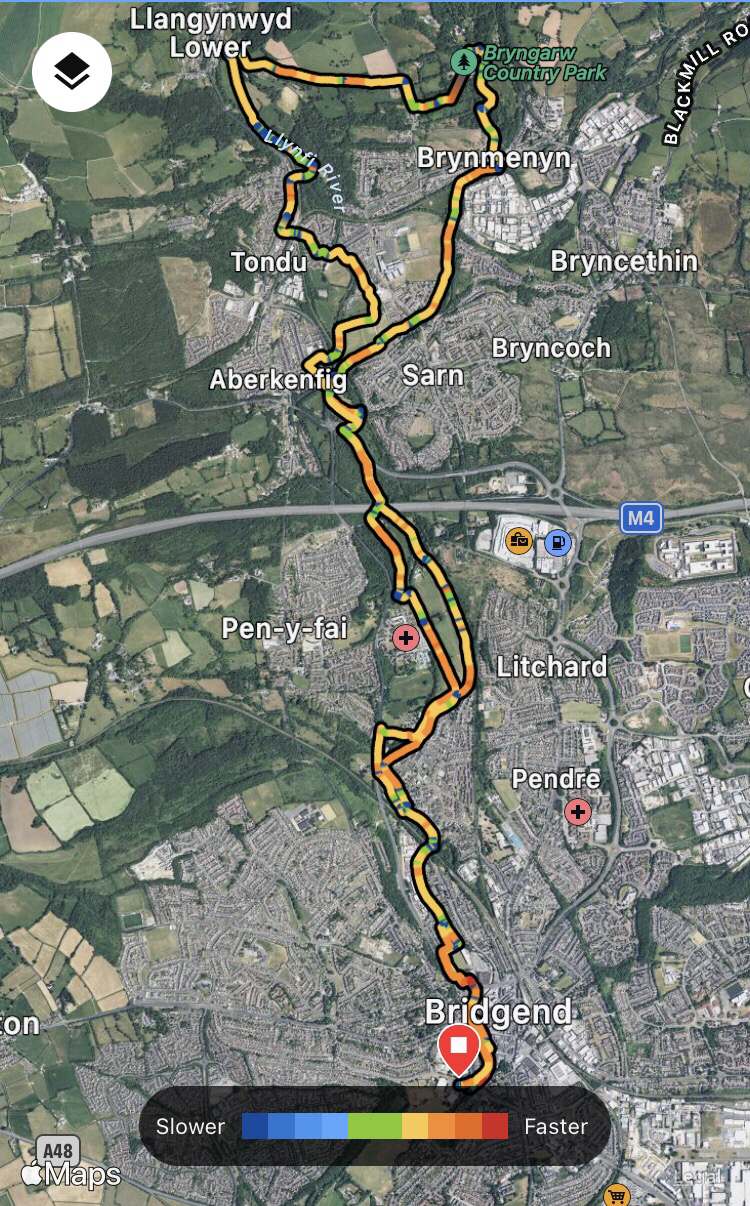Tap the red route end marker
This screenshot has height=1206, width=750.
tap(459, 1049)
